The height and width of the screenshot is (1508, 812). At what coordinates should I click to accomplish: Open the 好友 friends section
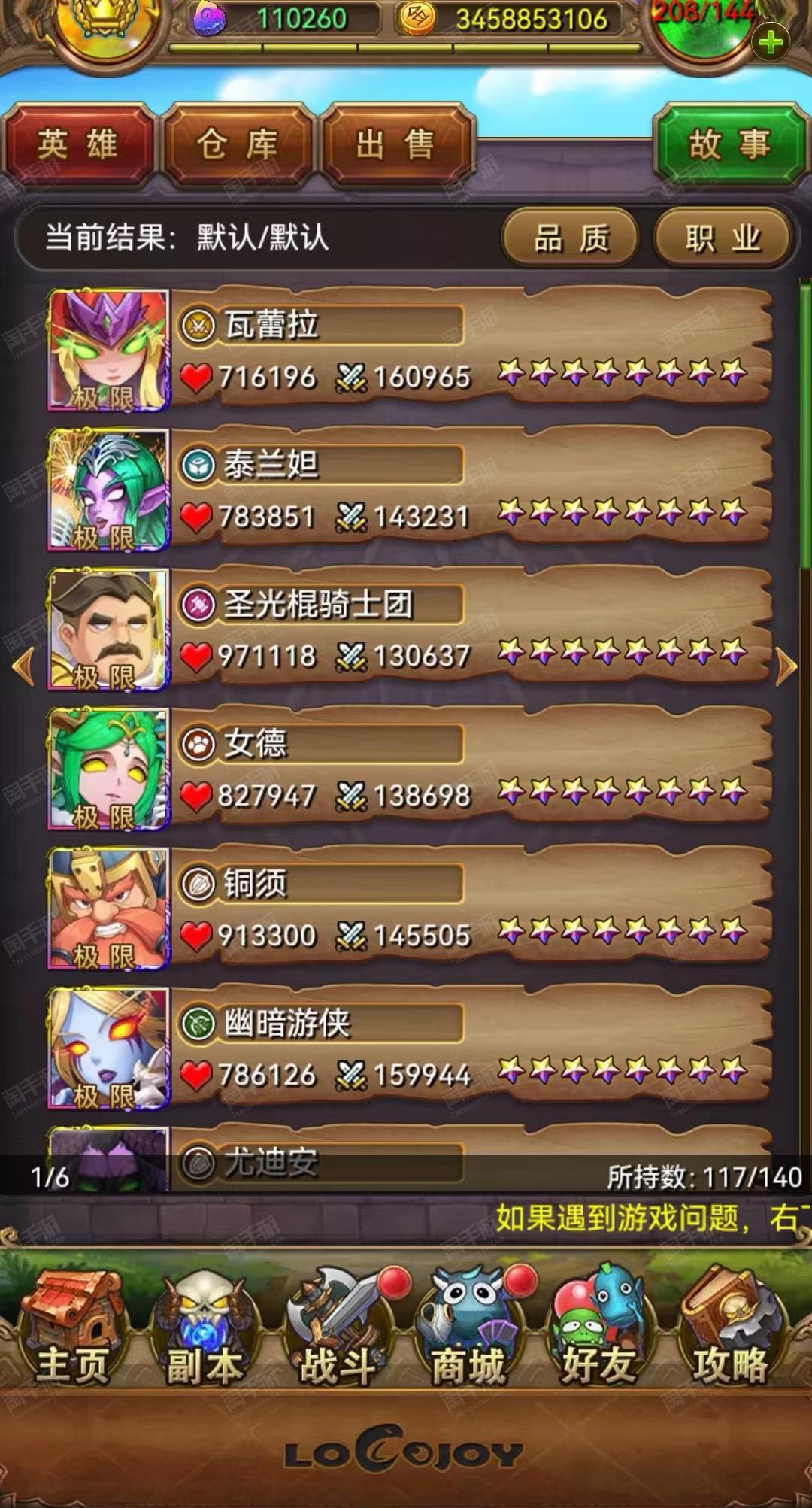coord(598,1330)
